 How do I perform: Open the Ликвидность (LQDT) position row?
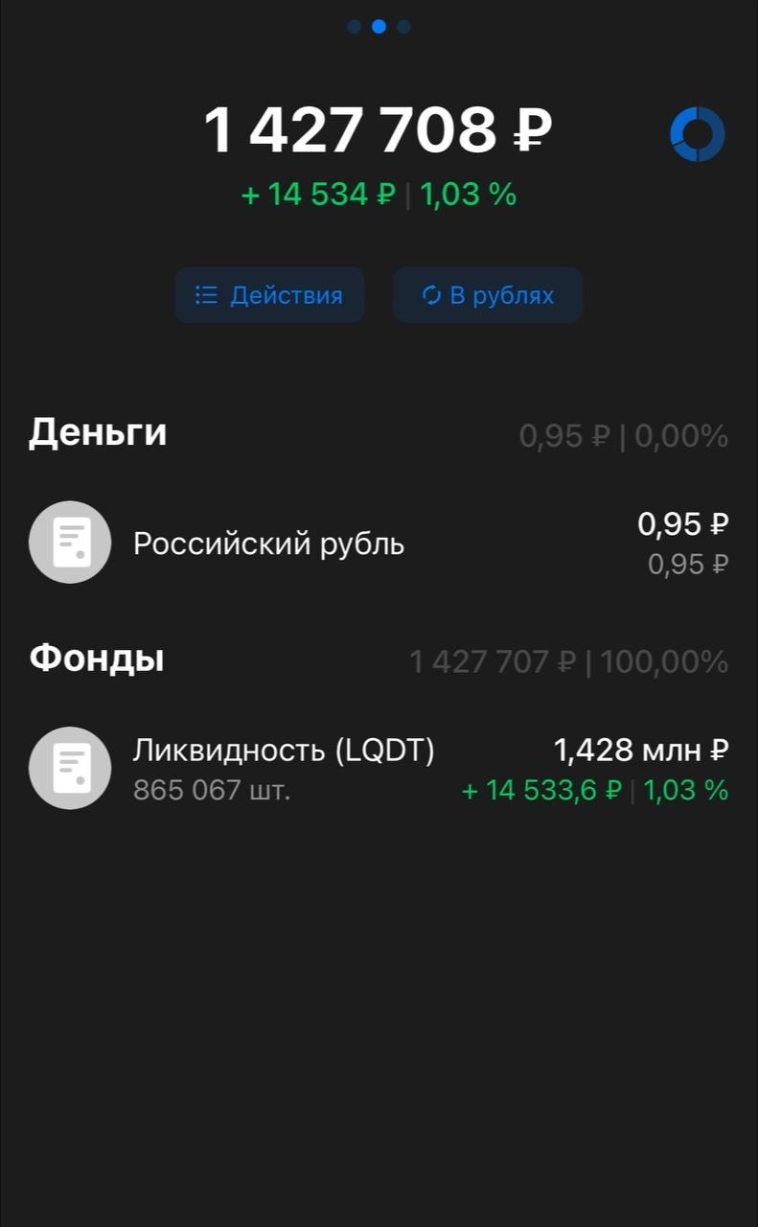(379, 768)
